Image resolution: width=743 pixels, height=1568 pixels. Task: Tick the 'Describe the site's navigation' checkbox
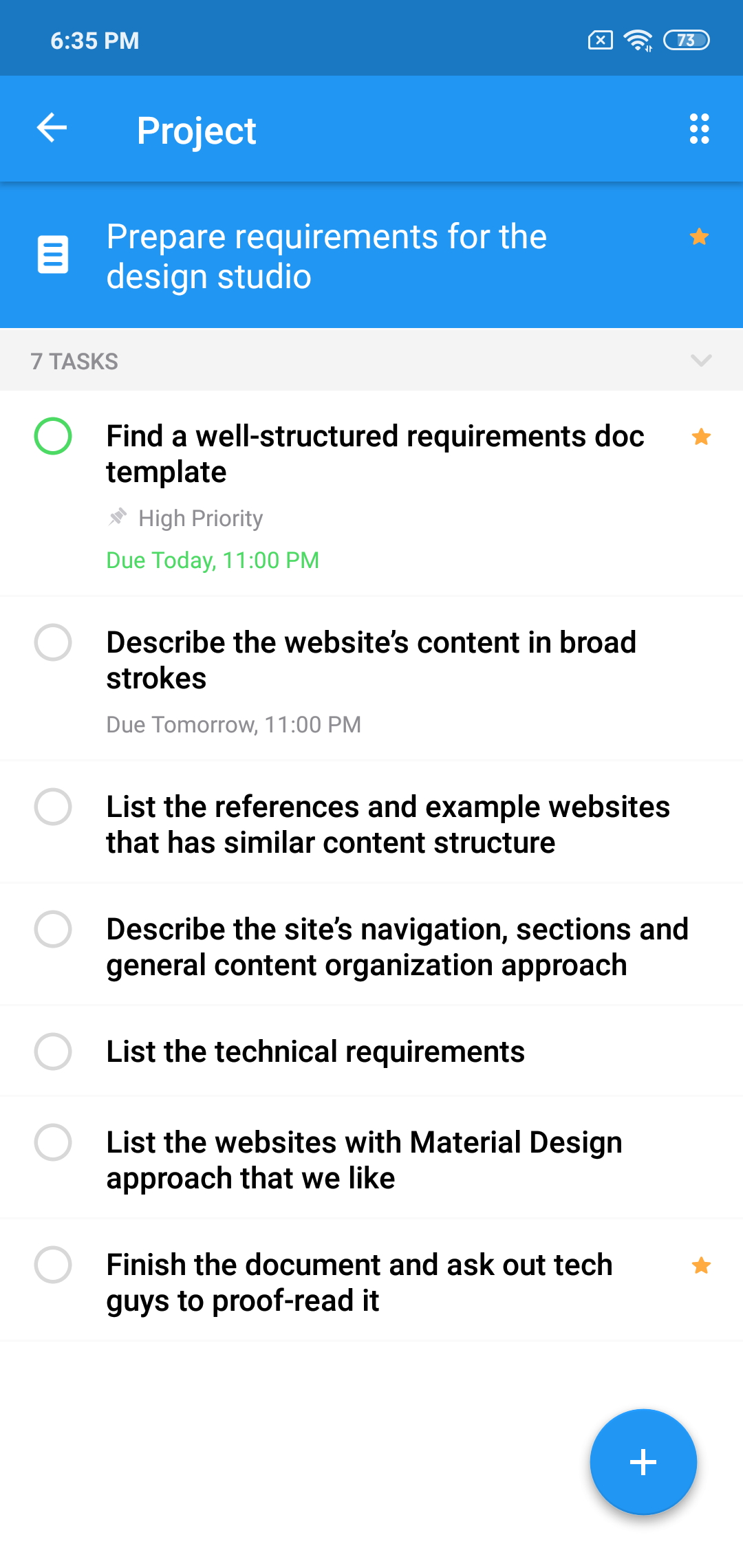point(53,929)
